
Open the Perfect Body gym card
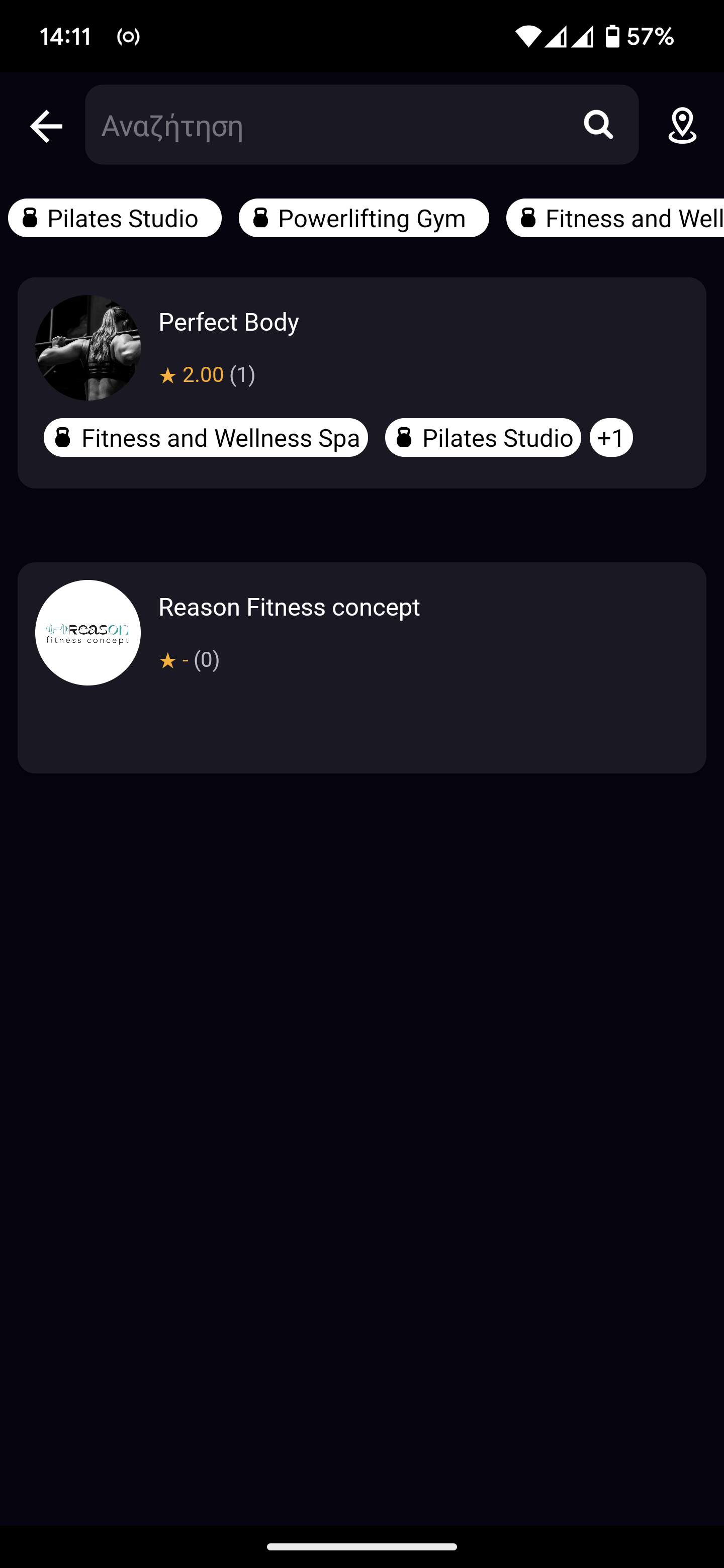coord(361,347)
